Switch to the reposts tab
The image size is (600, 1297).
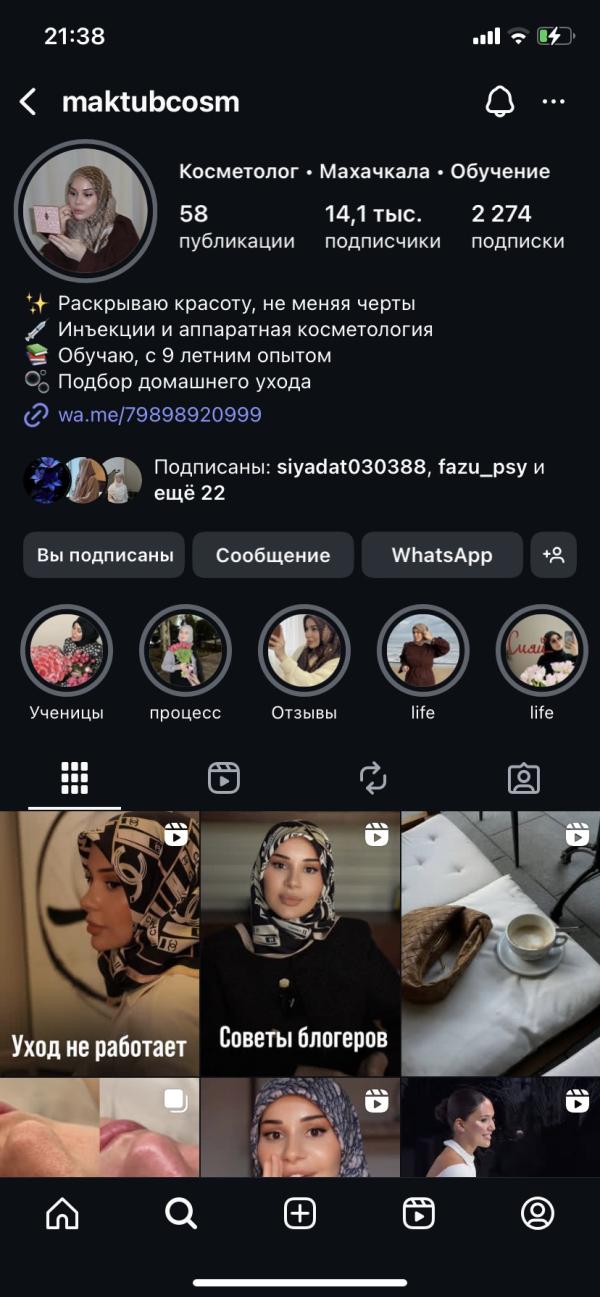coord(373,778)
